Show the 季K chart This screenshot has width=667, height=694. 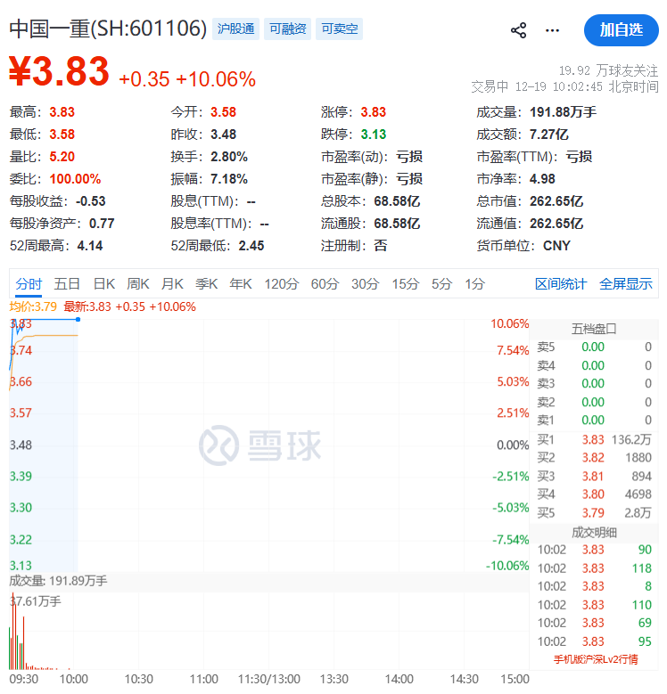click(207, 284)
